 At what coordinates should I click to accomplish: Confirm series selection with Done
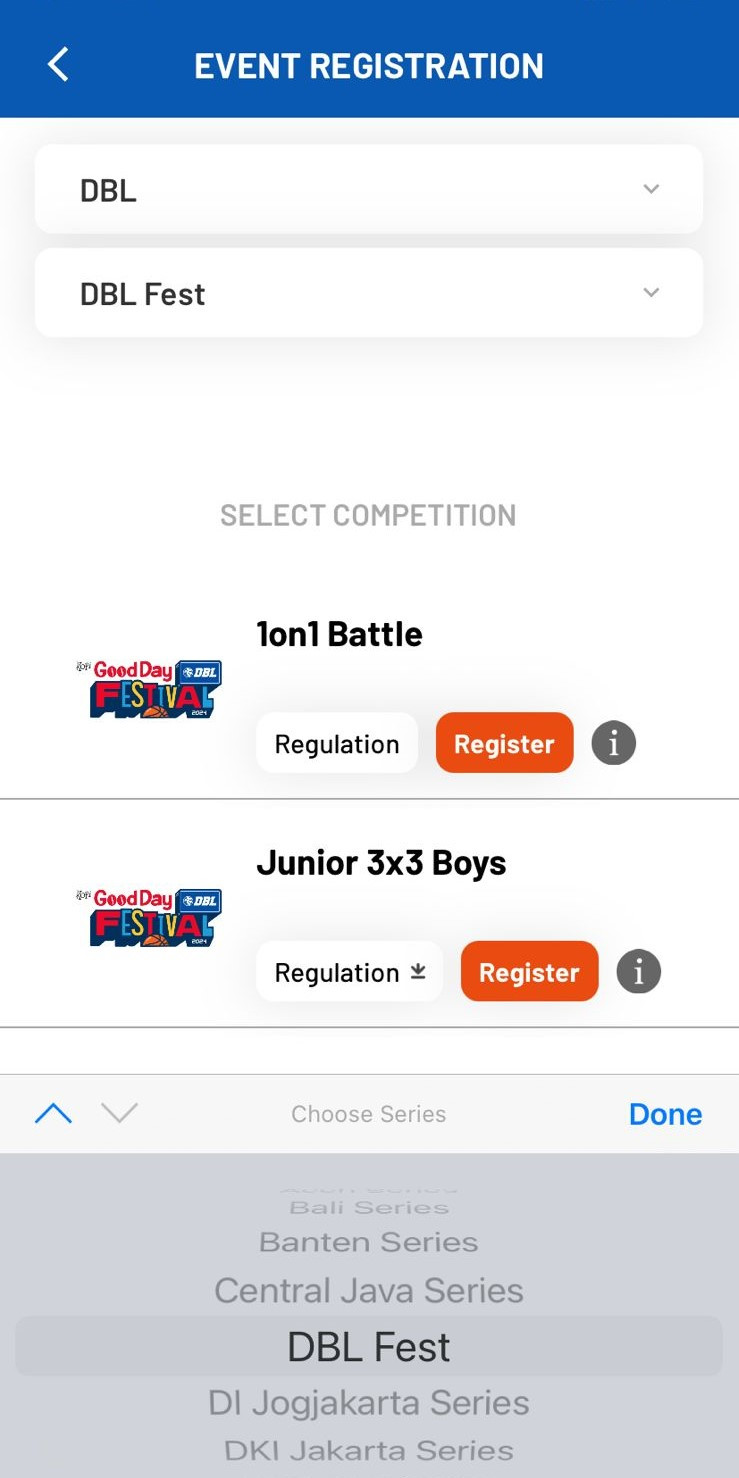click(x=665, y=1114)
